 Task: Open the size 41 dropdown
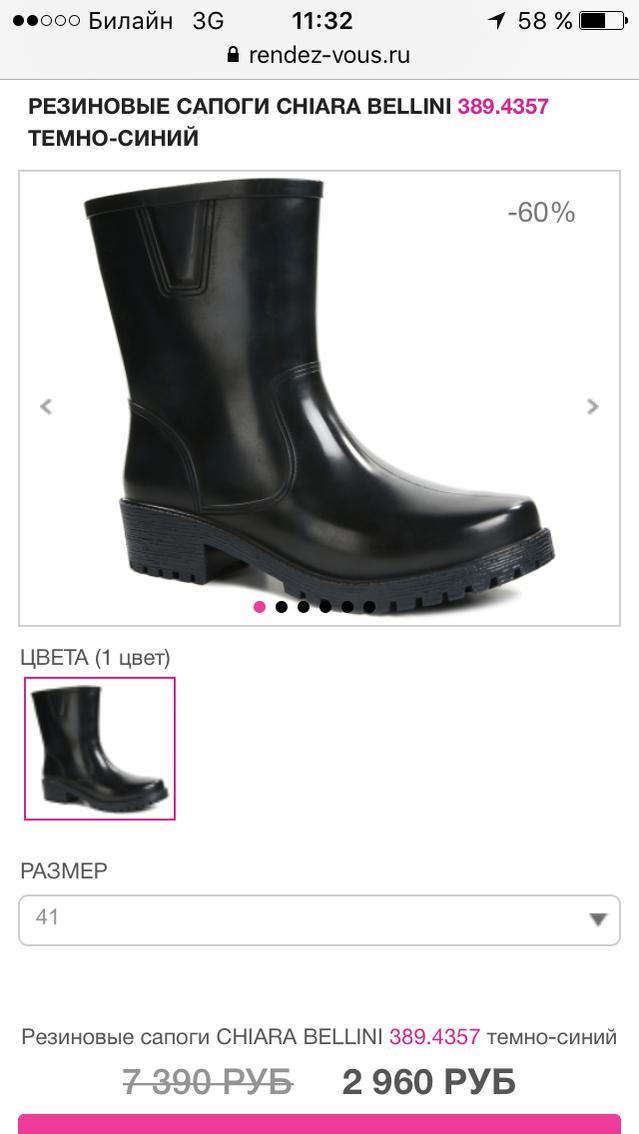[x=319, y=918]
